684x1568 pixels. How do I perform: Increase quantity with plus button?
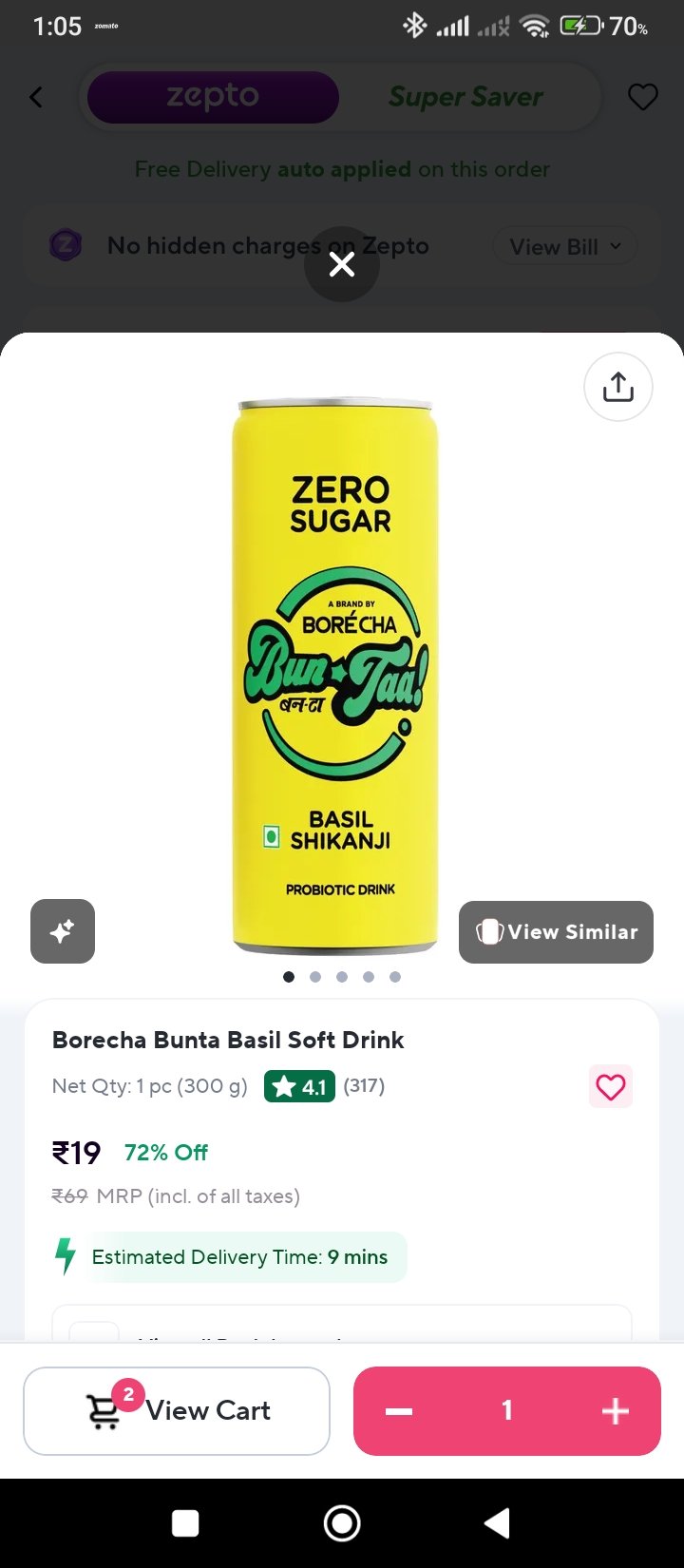(616, 1411)
